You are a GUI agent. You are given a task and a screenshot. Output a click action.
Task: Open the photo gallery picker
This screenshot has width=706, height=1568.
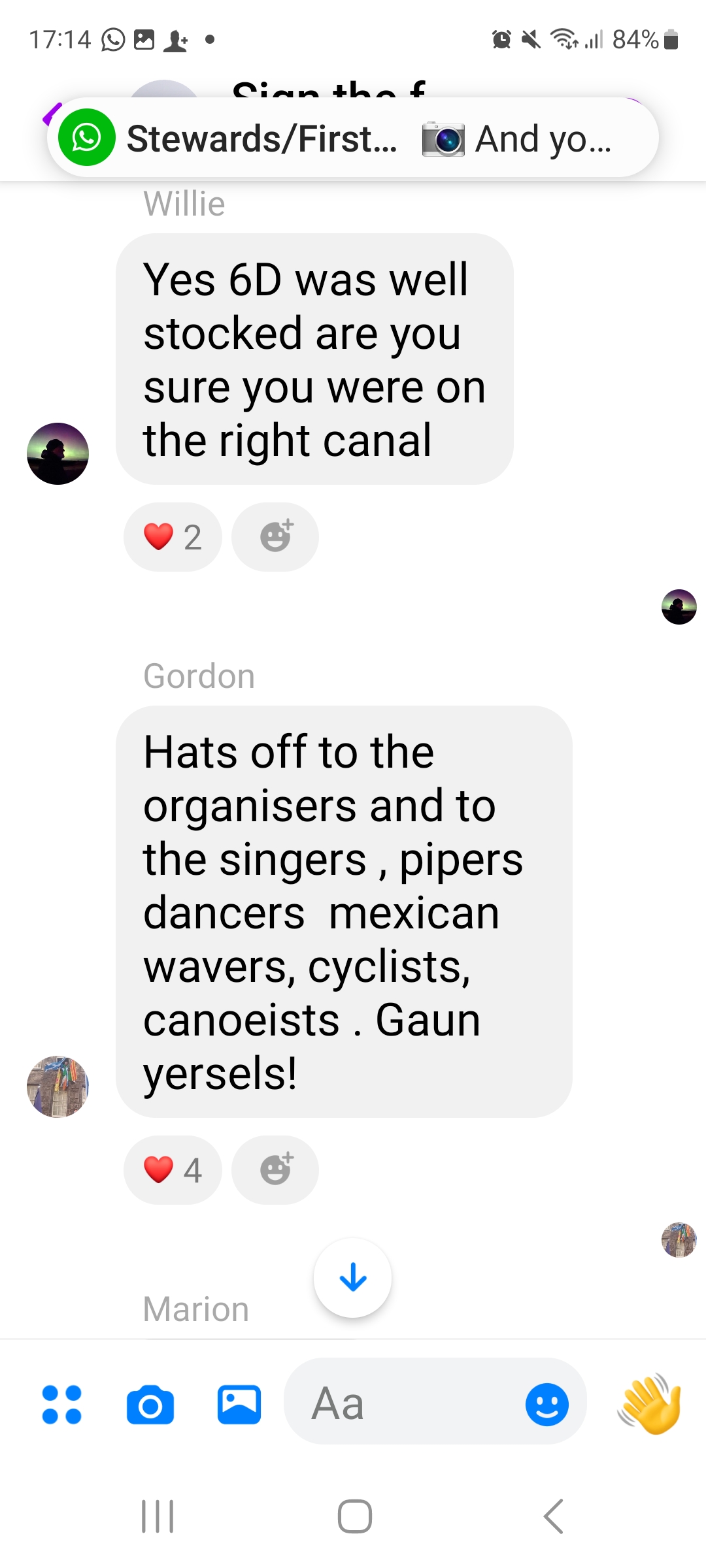pyautogui.click(x=239, y=1404)
